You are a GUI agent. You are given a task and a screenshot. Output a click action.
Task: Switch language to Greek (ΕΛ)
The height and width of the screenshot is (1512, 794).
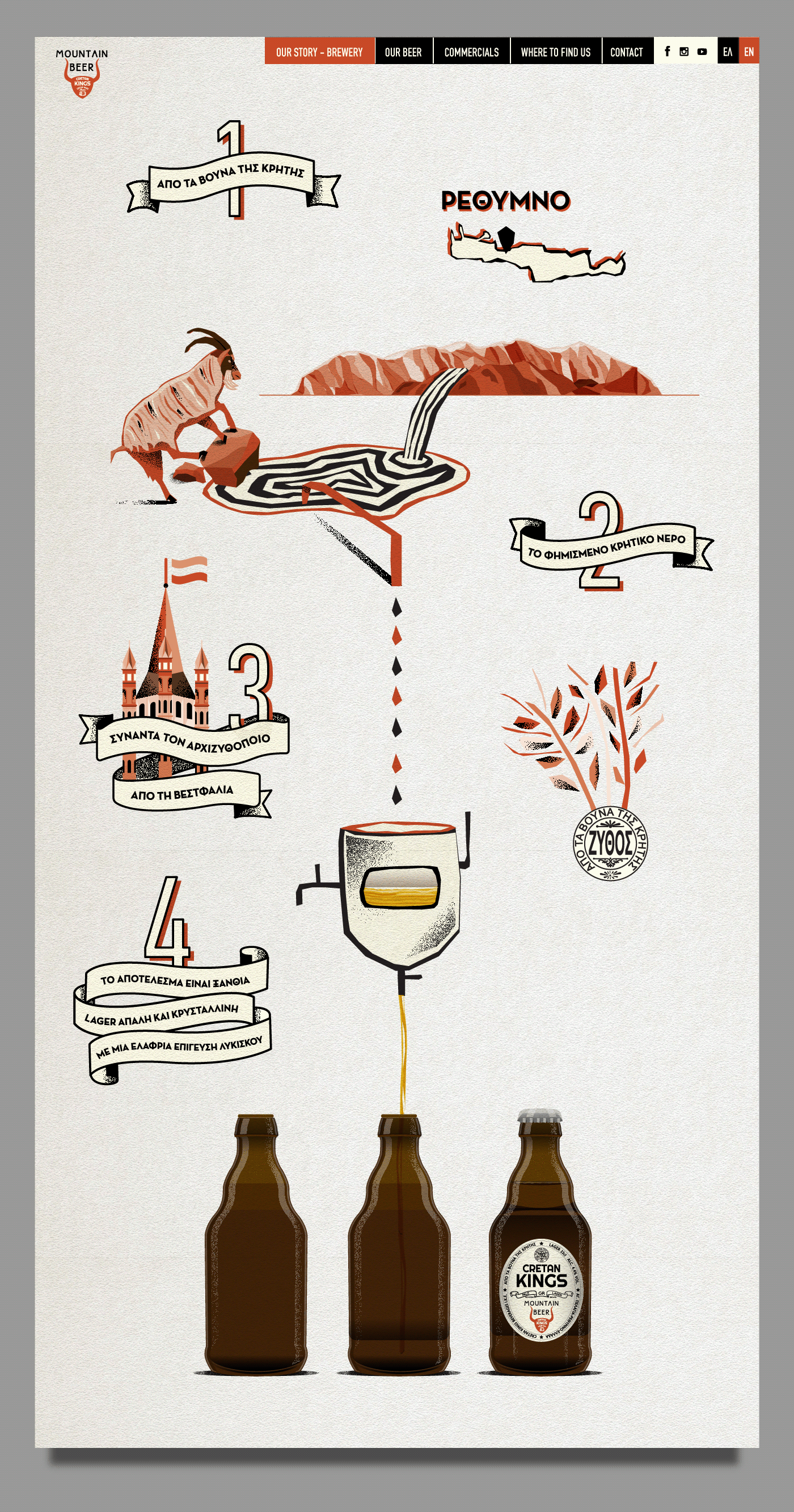[728, 52]
